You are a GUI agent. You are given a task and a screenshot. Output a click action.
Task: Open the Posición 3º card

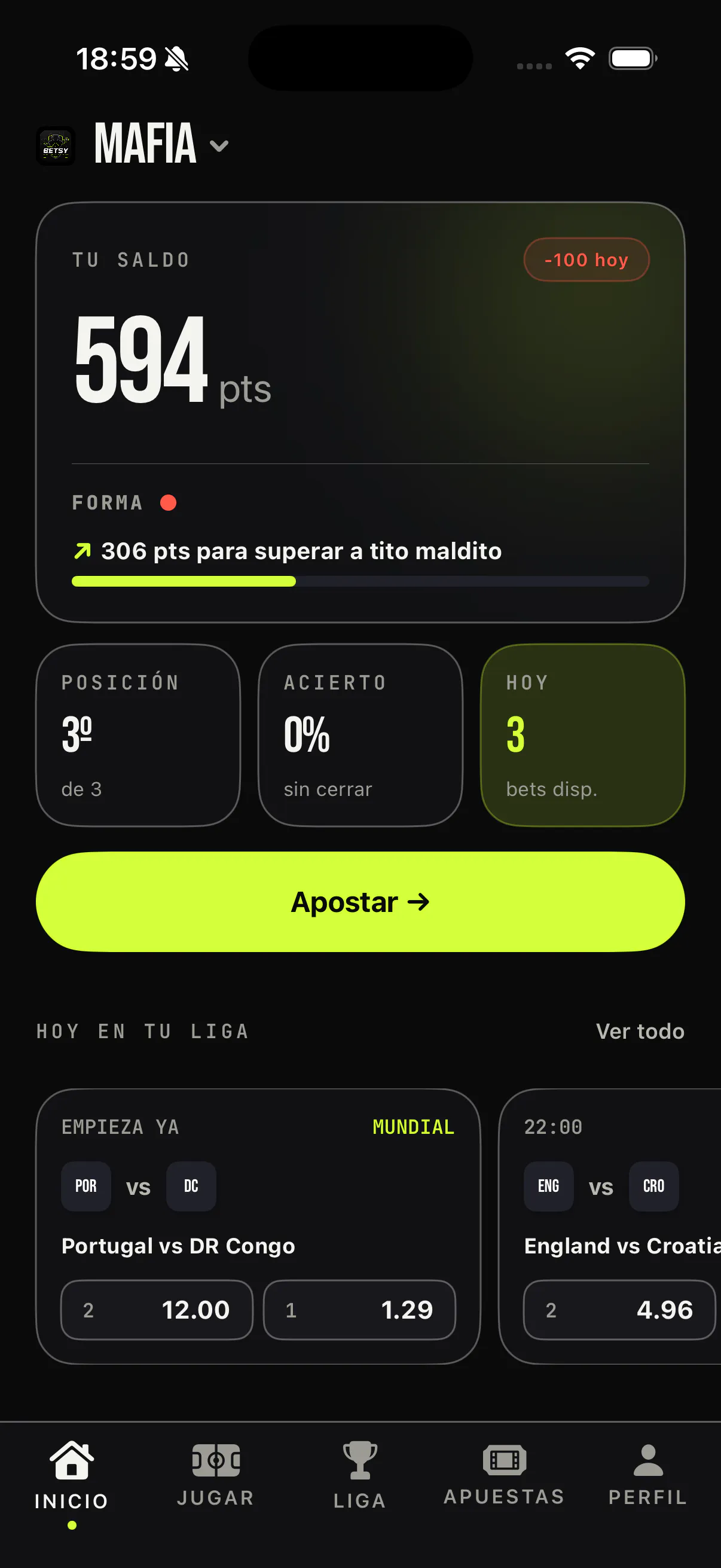coord(138,735)
